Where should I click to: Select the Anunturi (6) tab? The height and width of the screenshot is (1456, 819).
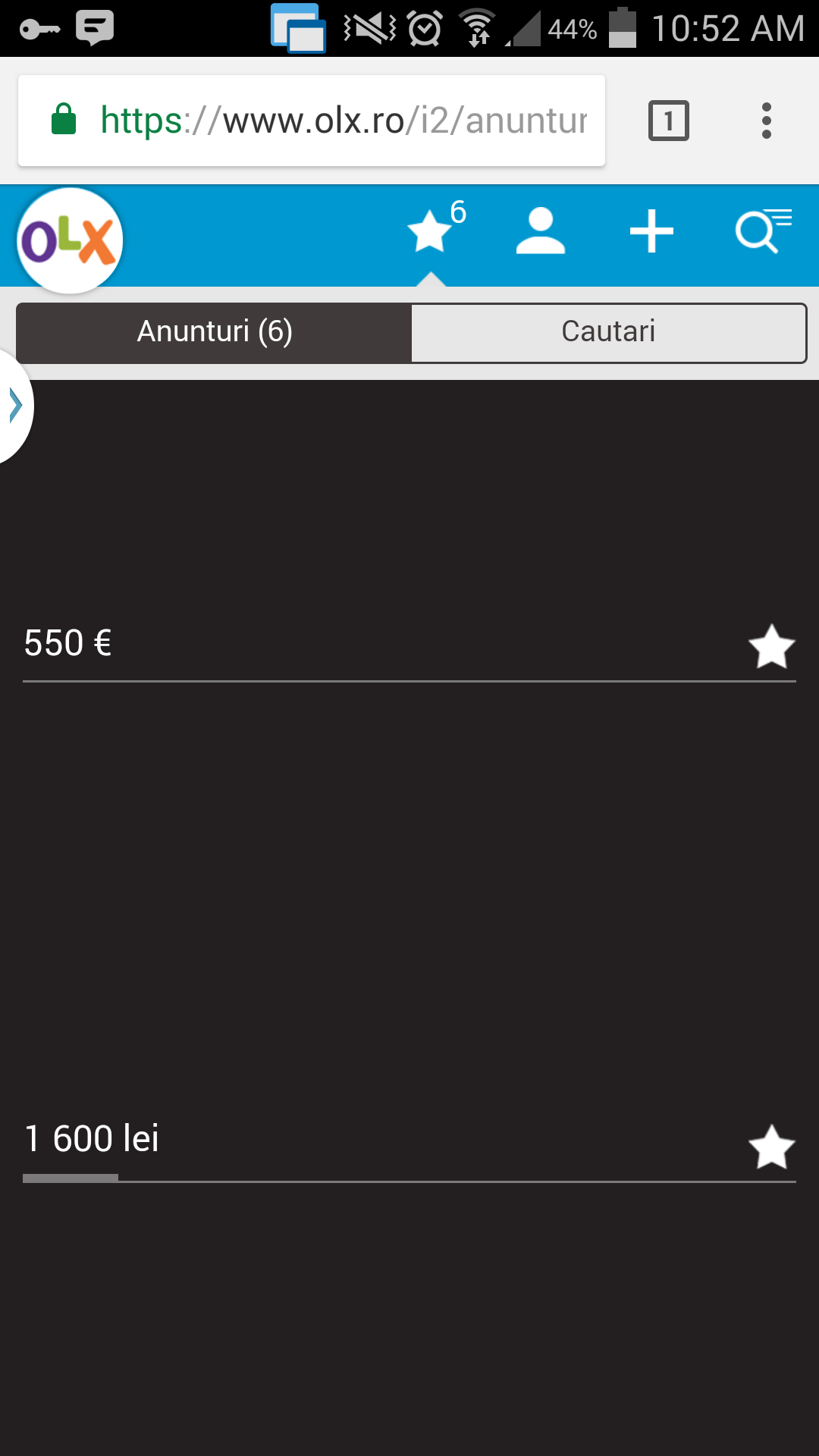[213, 331]
